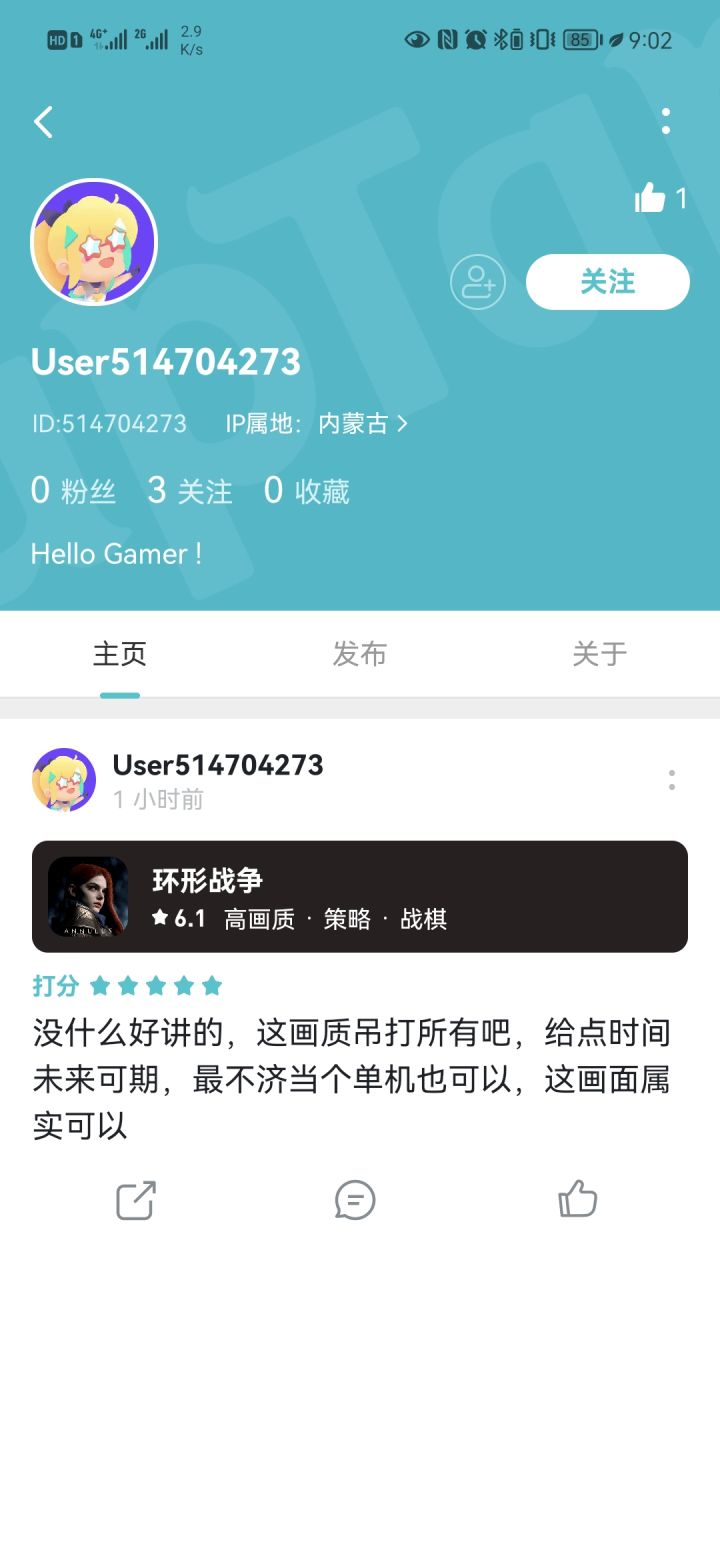
Task: Switch to the 关于 tab
Action: click(599, 653)
